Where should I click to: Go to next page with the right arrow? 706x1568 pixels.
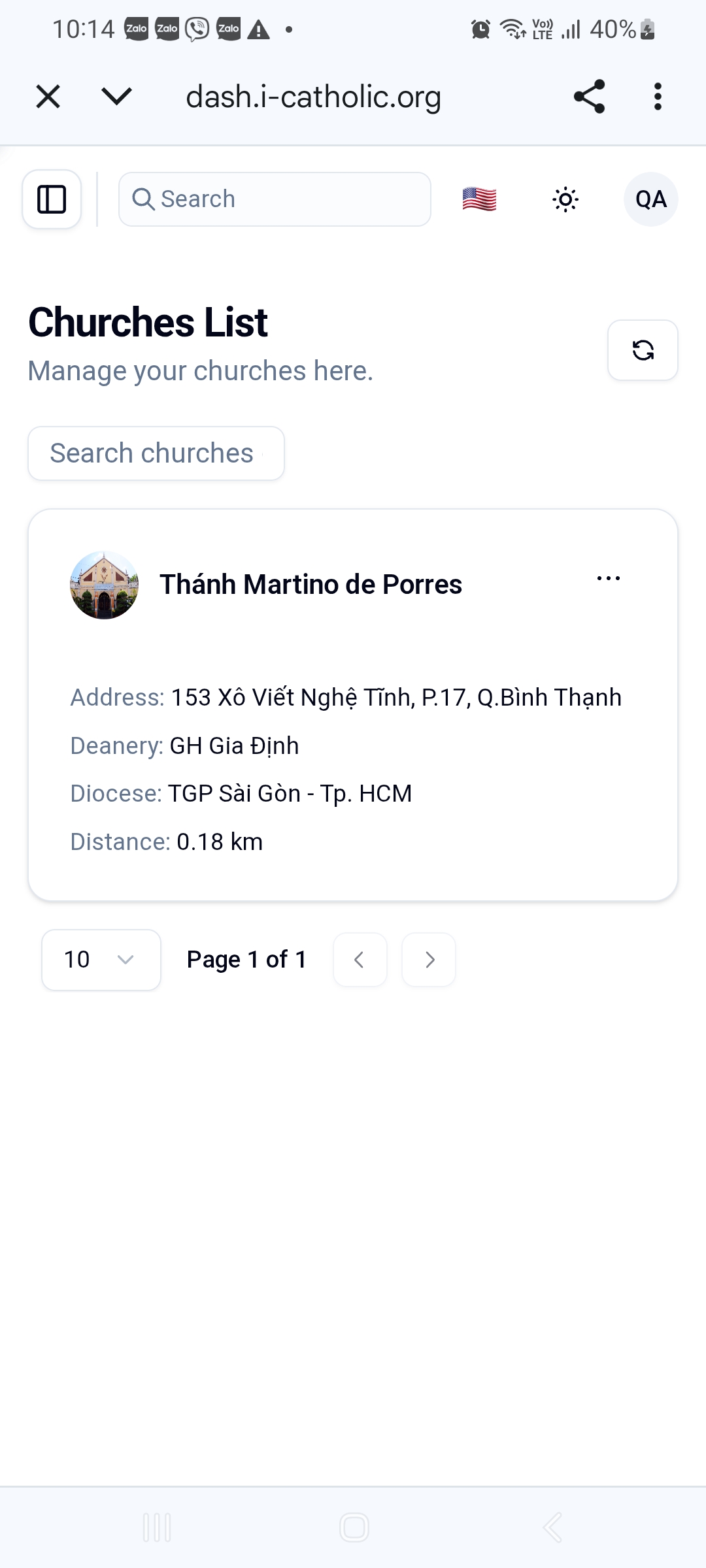[428, 959]
